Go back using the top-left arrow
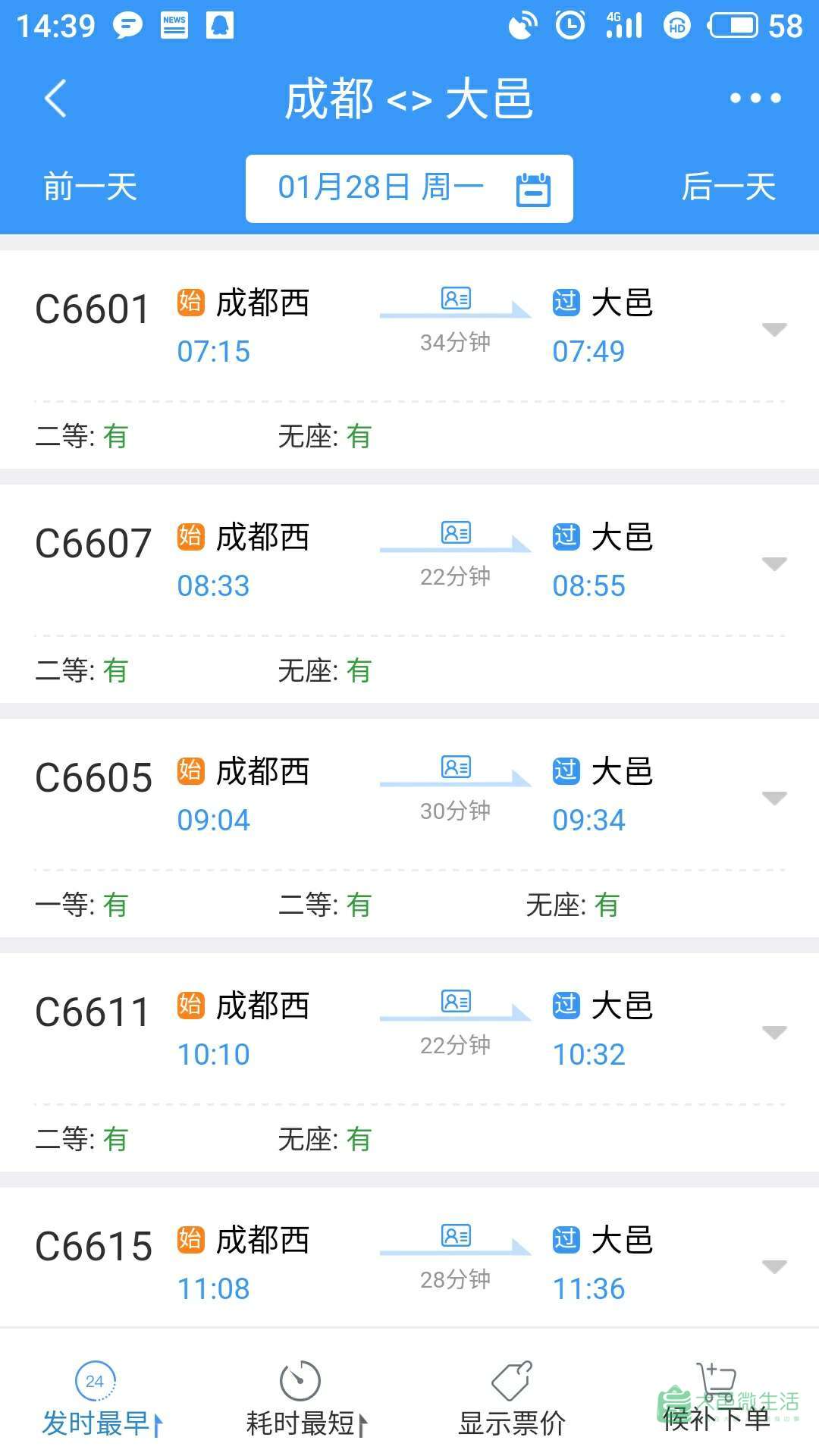This screenshot has width=819, height=1456. tap(55, 99)
